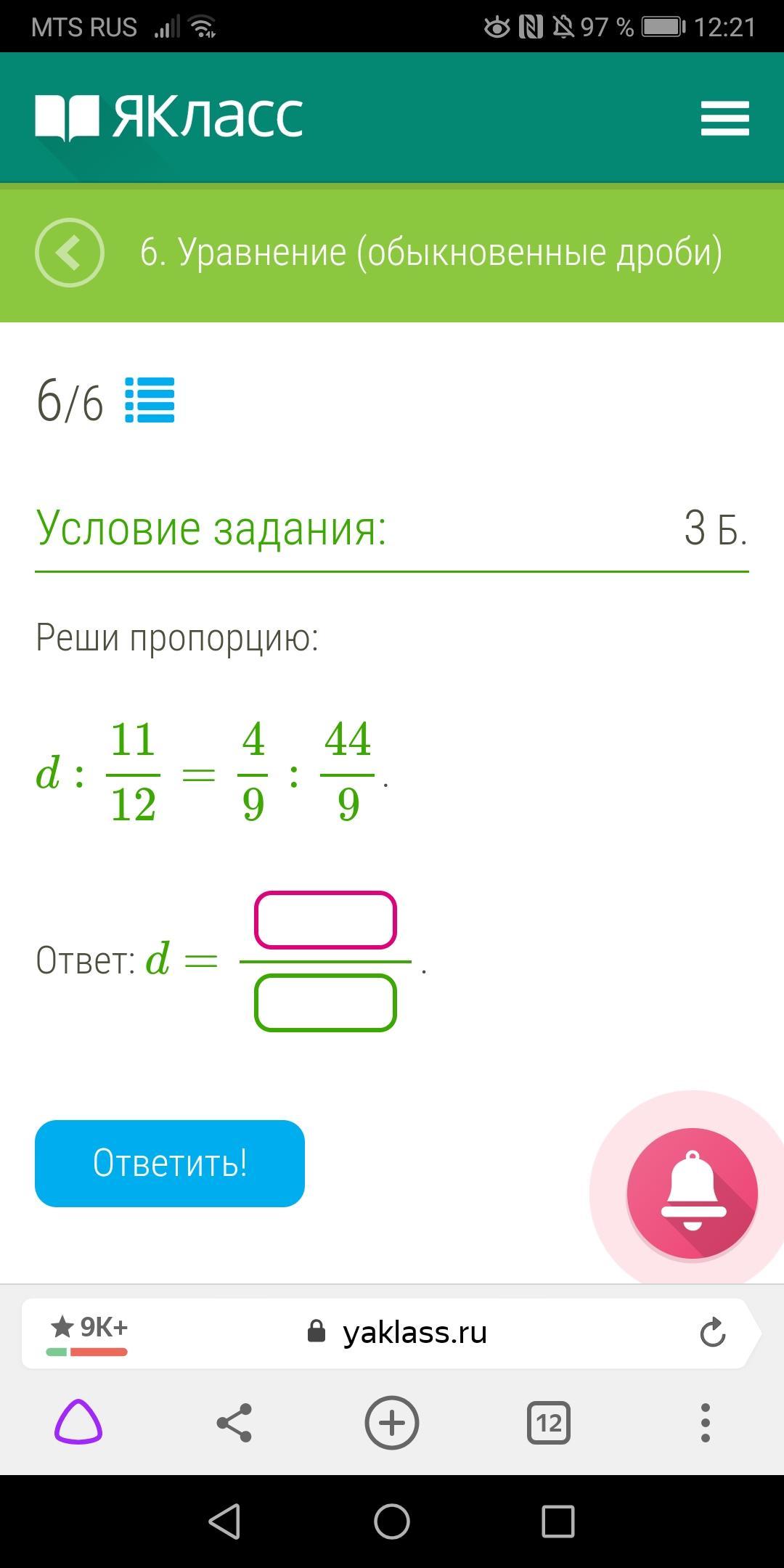The image size is (784, 1568).
Task: Open the task list icon beside 6/6
Action: click(150, 400)
